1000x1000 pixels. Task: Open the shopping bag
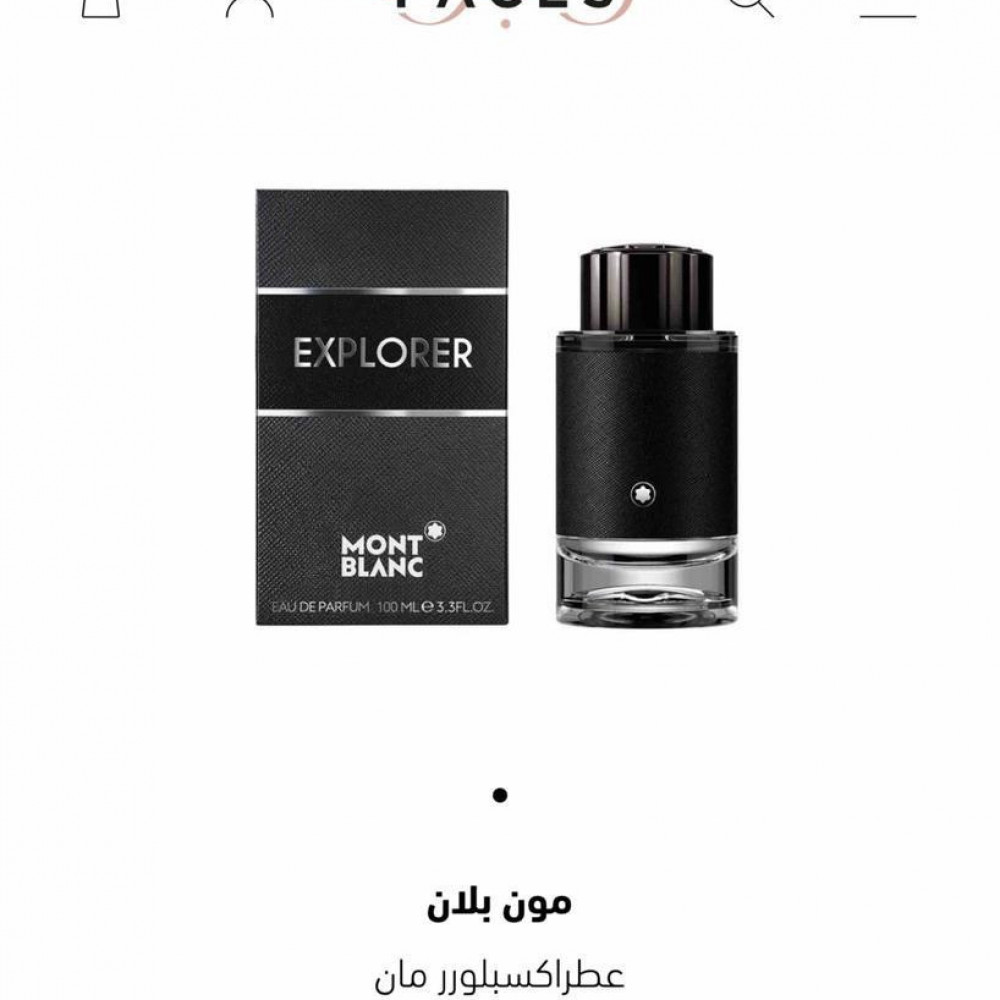coord(100,8)
